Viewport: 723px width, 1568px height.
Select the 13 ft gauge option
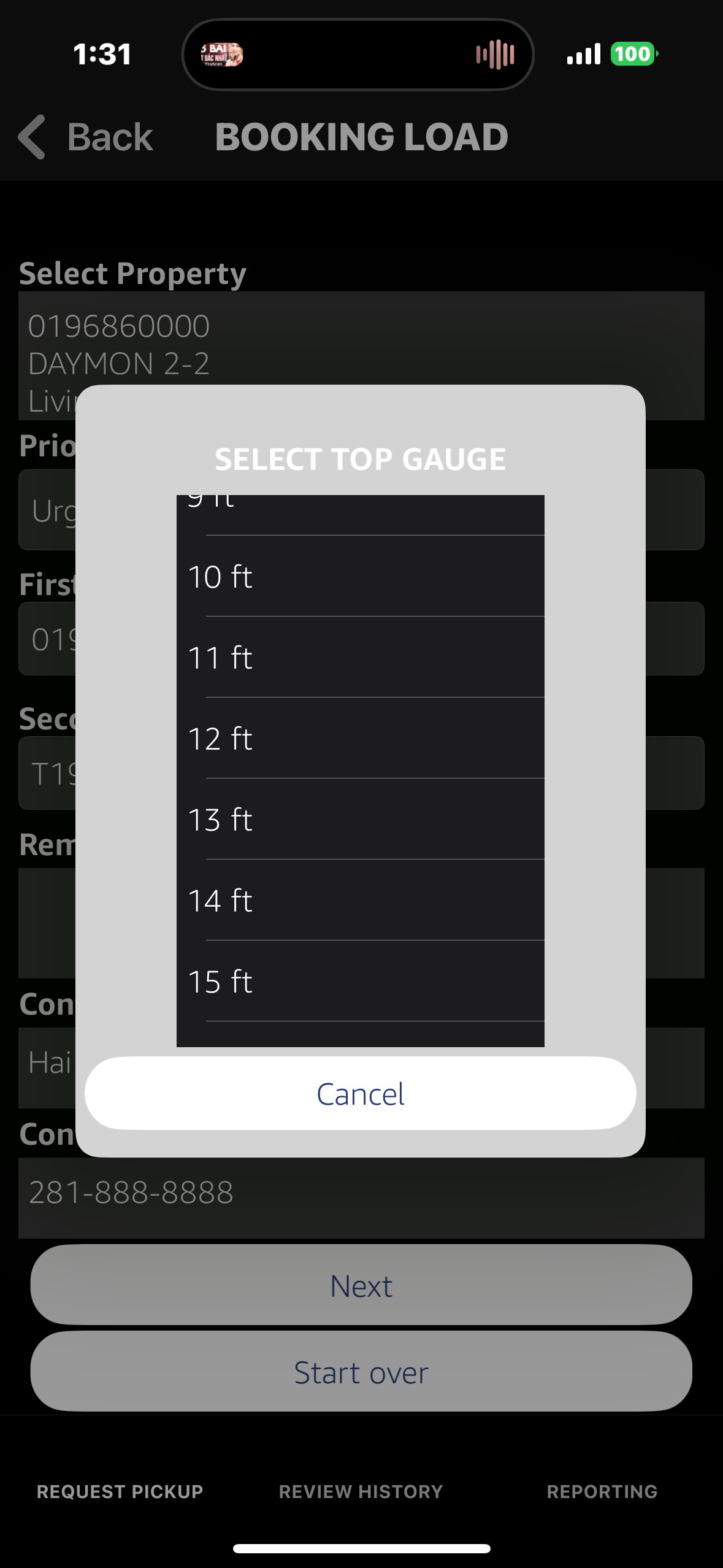click(x=361, y=819)
